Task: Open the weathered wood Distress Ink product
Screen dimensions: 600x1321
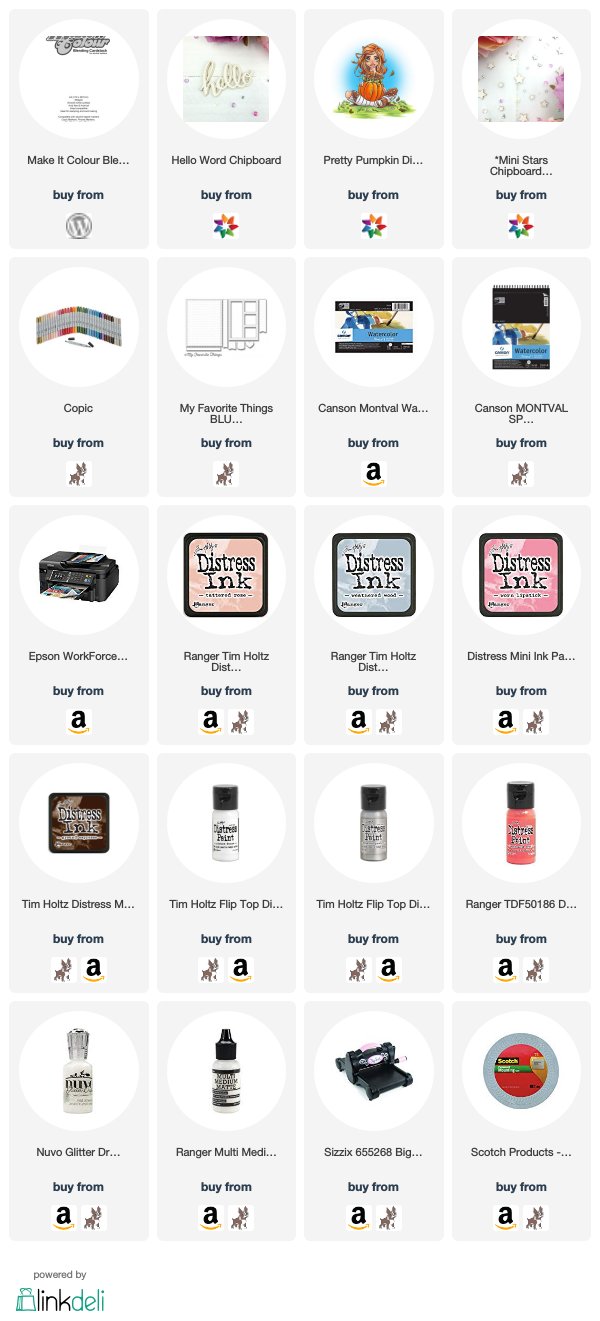Action: pyautogui.click(x=373, y=575)
